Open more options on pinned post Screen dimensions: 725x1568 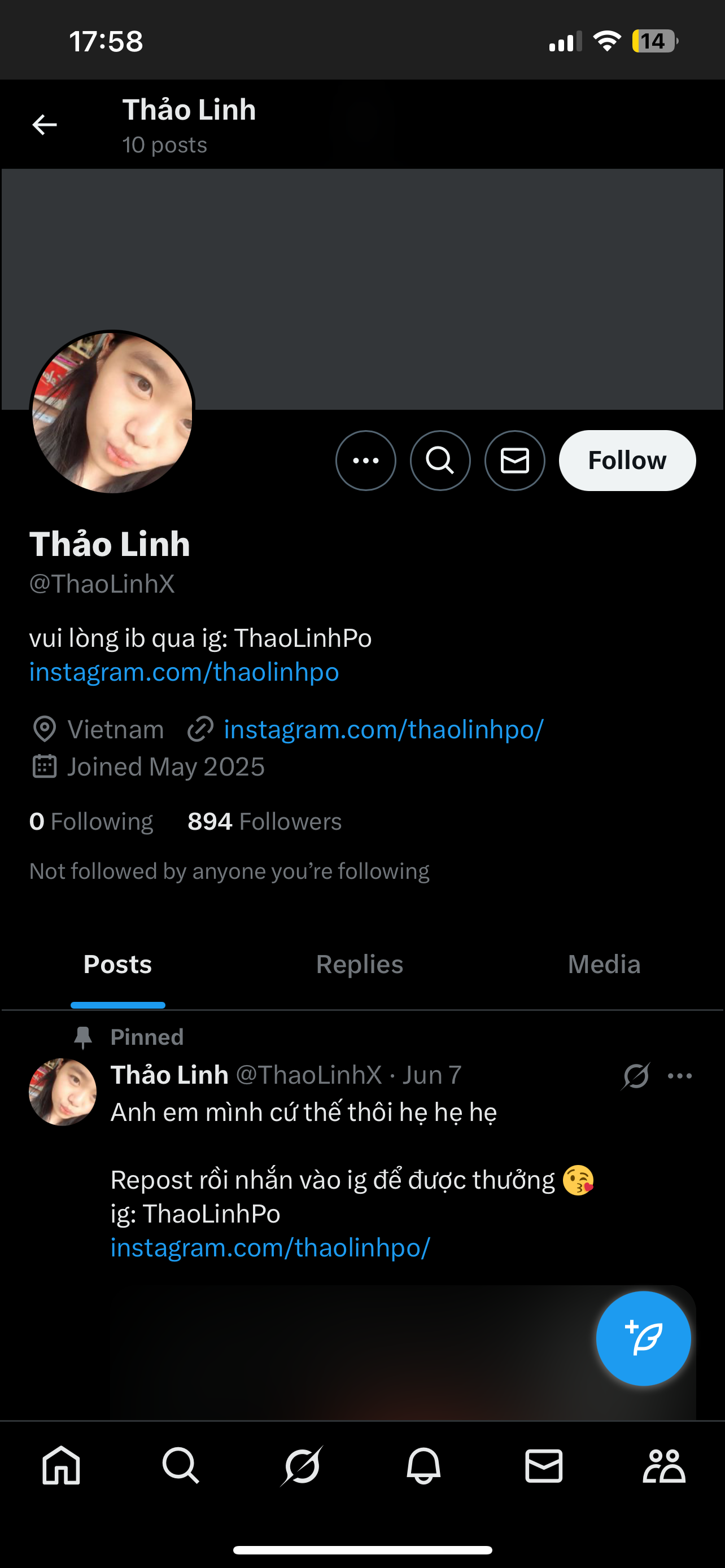click(679, 1076)
